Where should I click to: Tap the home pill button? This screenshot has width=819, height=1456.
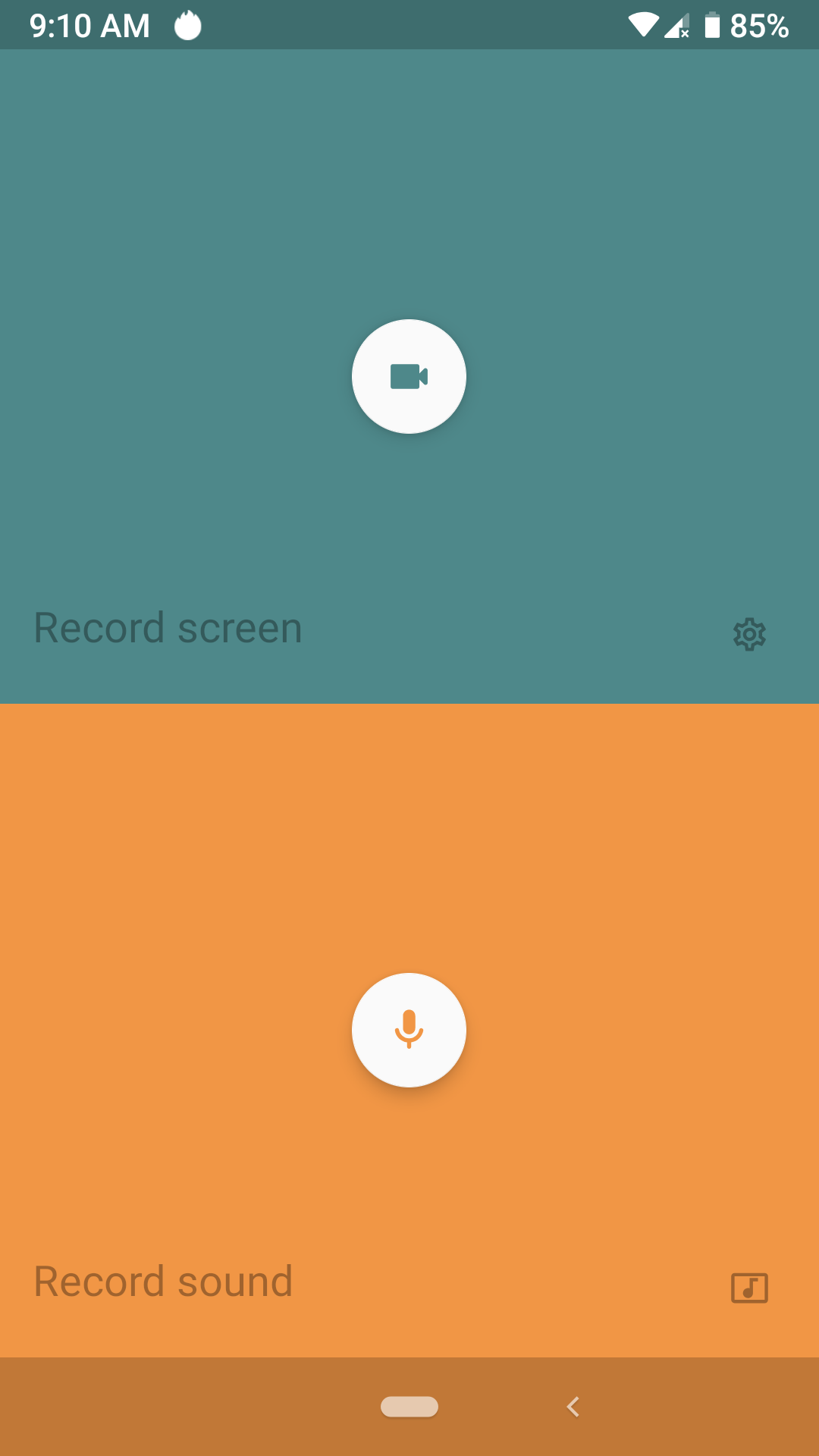(x=409, y=1407)
